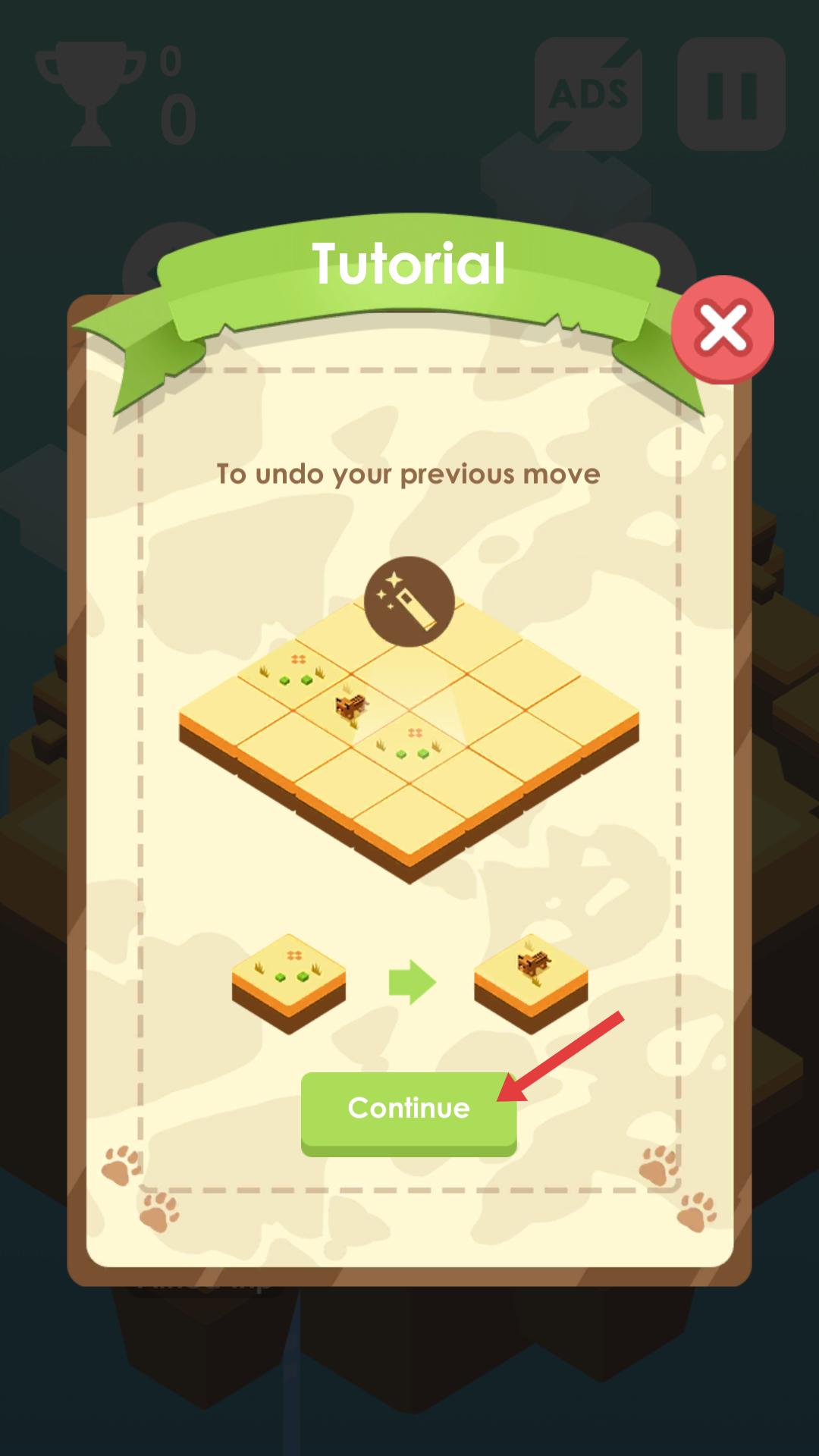Close the Tutorial dialog

(722, 329)
